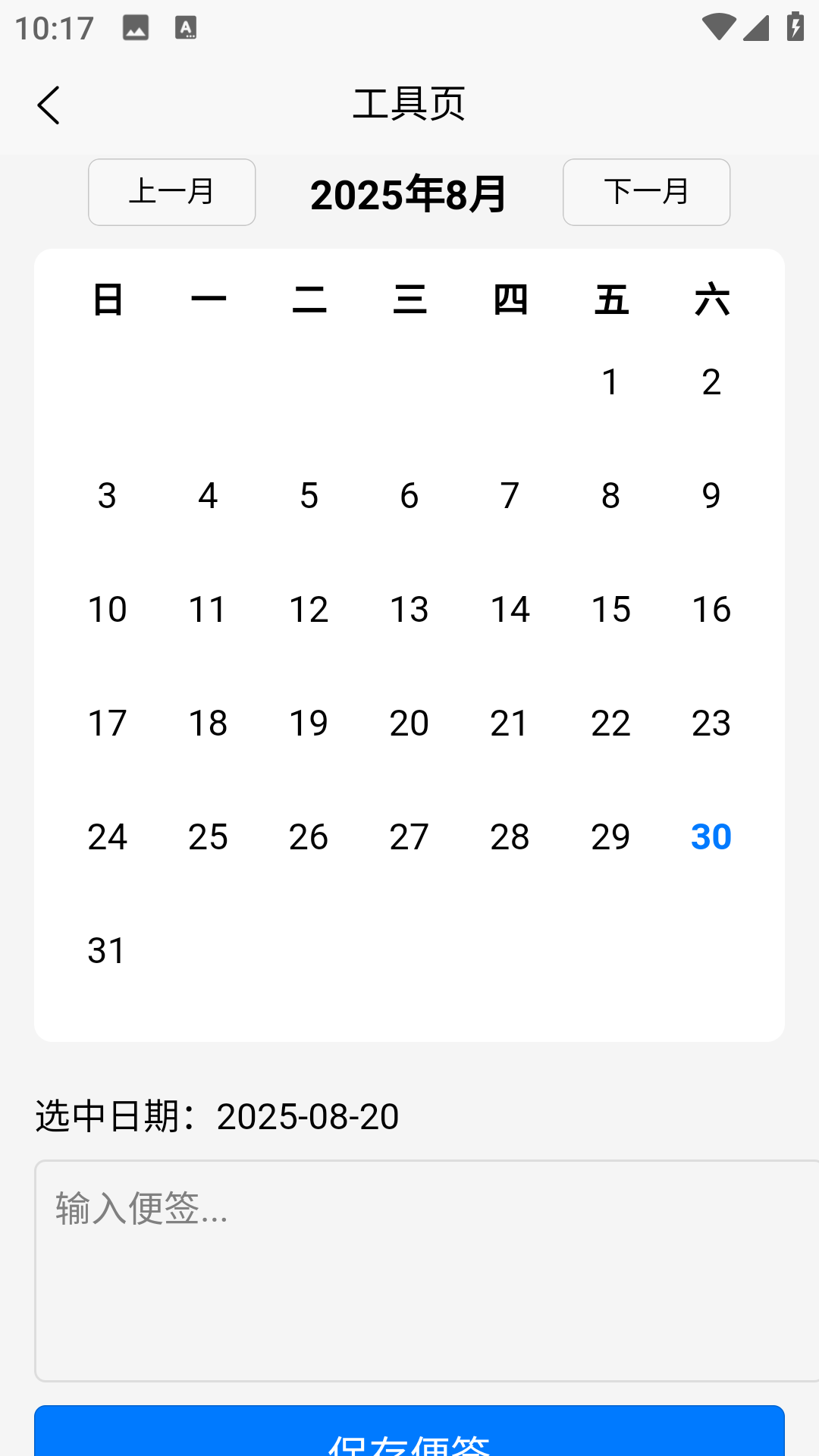Select the 27th of August
Viewport: 819px width, 1456px height.
point(409,836)
